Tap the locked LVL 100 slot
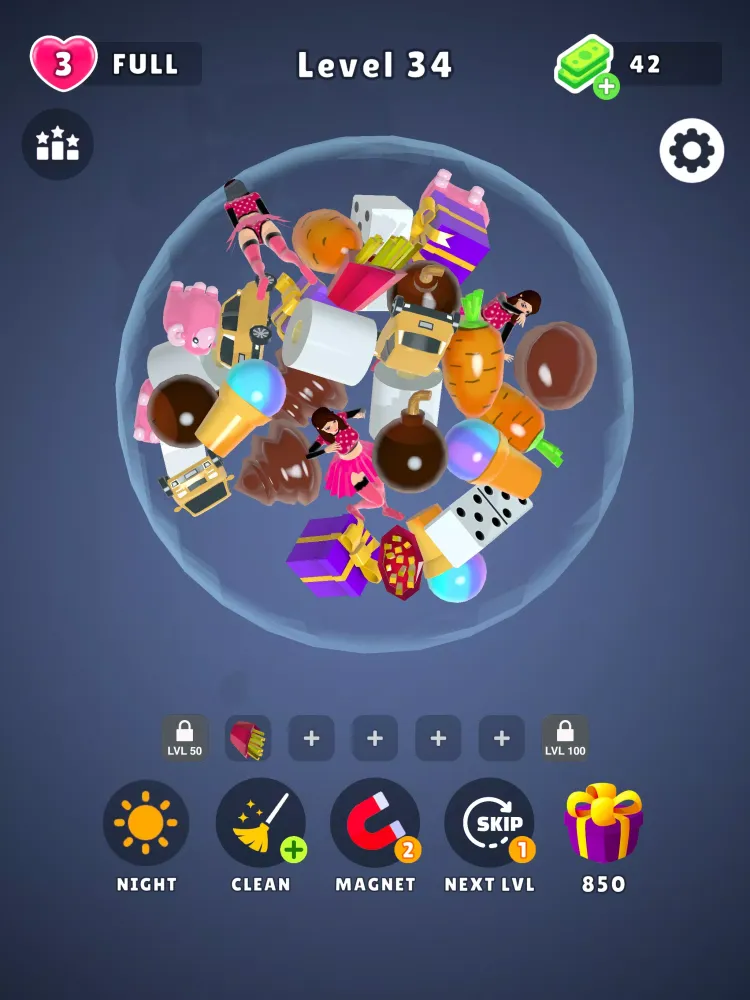750x1000 pixels. [565, 738]
